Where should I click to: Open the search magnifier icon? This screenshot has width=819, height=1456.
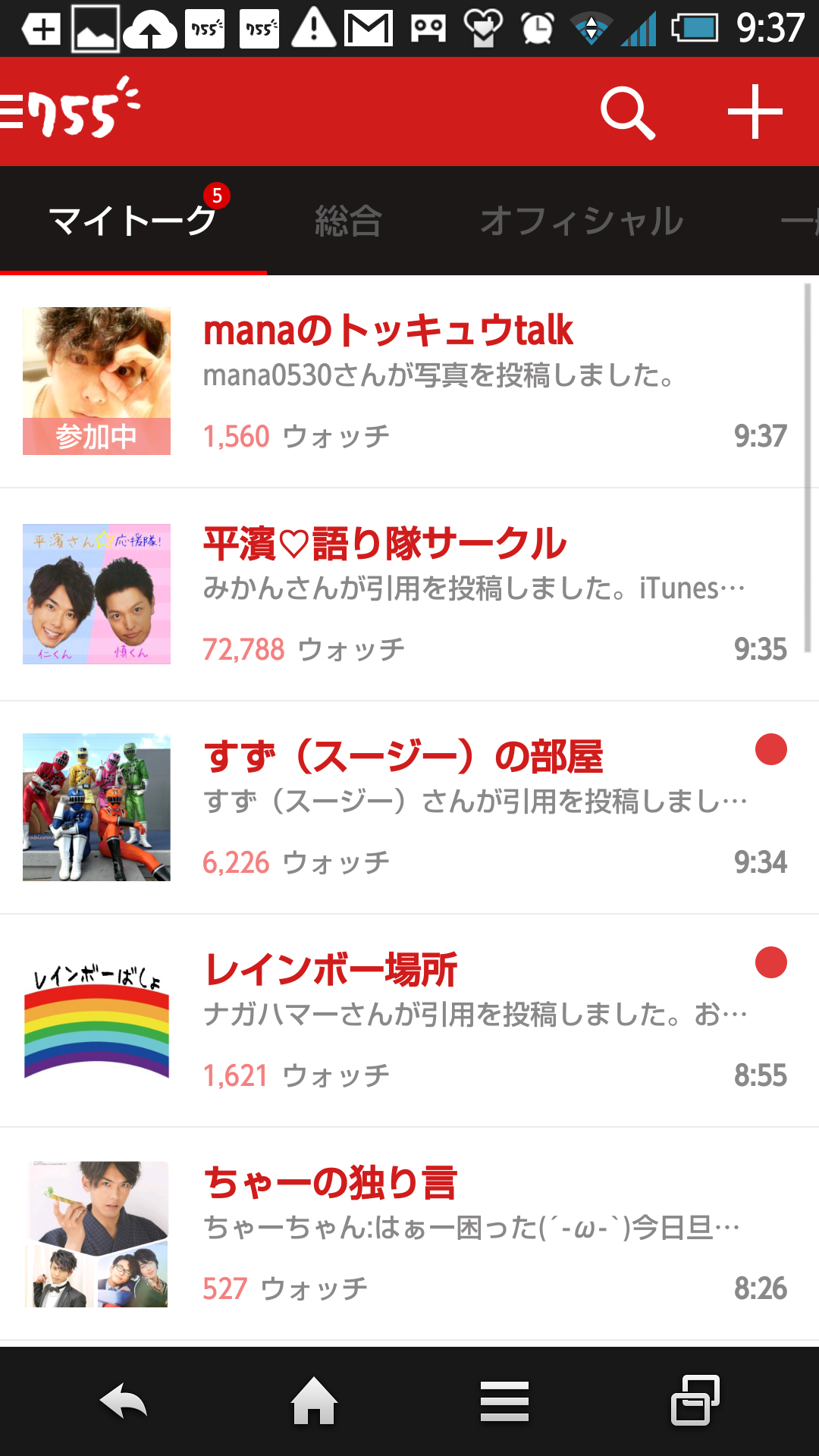[627, 113]
